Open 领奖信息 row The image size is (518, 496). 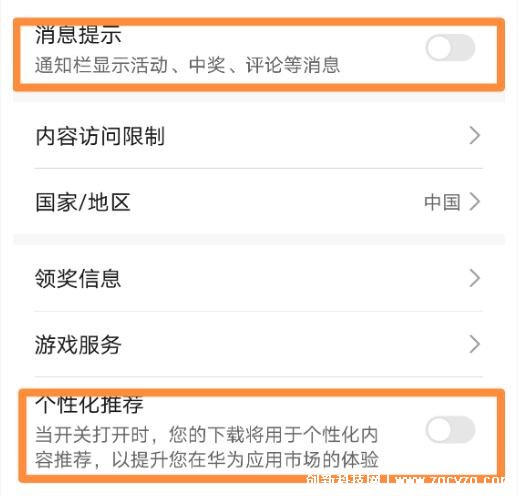[x=259, y=278]
